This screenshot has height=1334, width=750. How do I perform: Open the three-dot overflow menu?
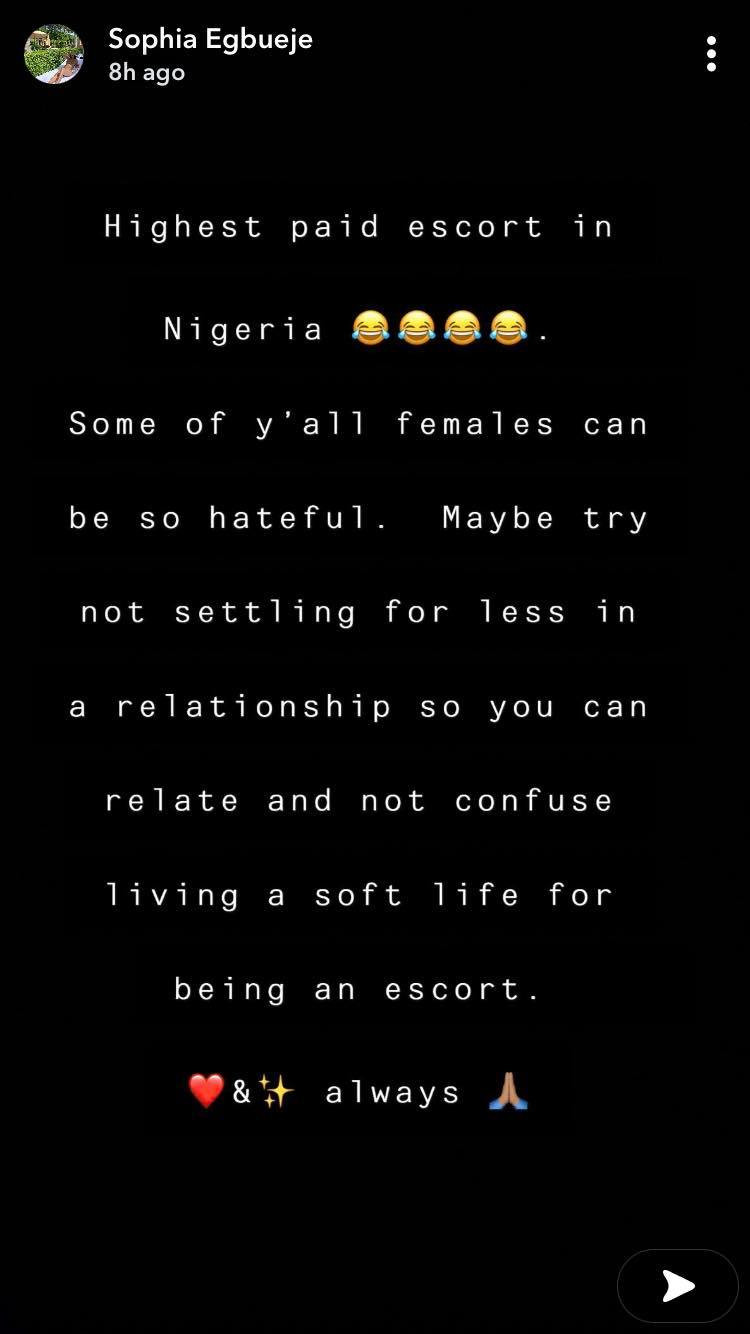tap(711, 54)
